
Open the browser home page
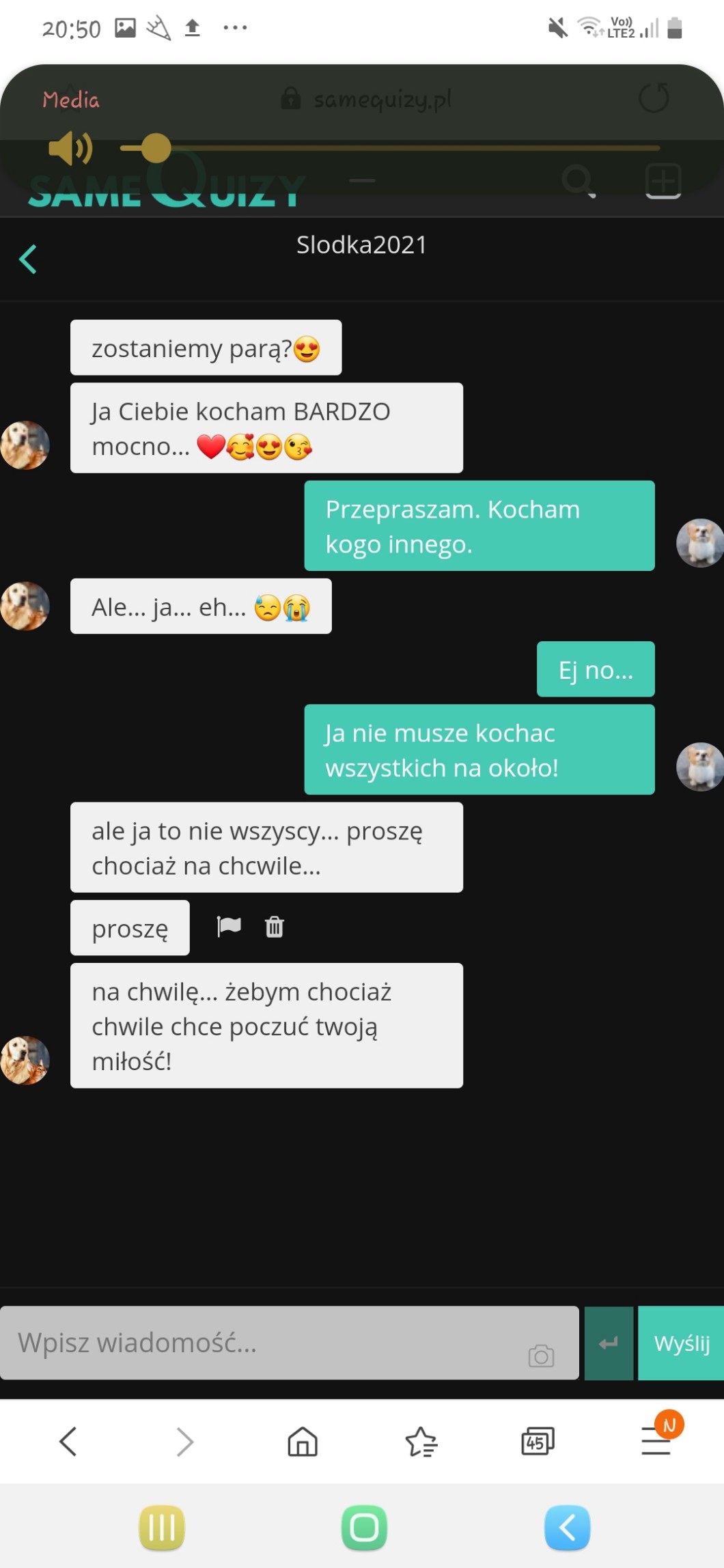[x=303, y=1442]
